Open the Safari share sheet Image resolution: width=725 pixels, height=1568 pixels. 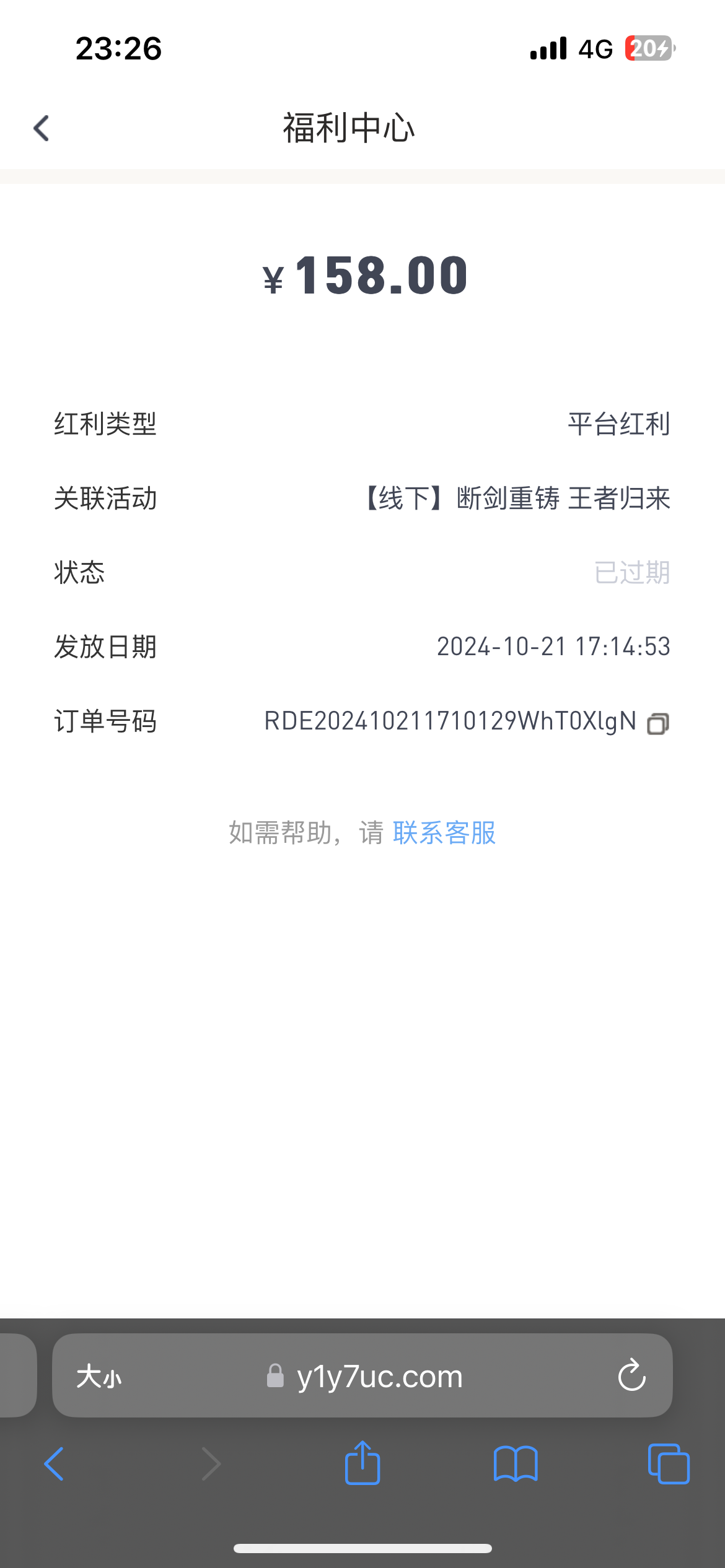point(362,1463)
